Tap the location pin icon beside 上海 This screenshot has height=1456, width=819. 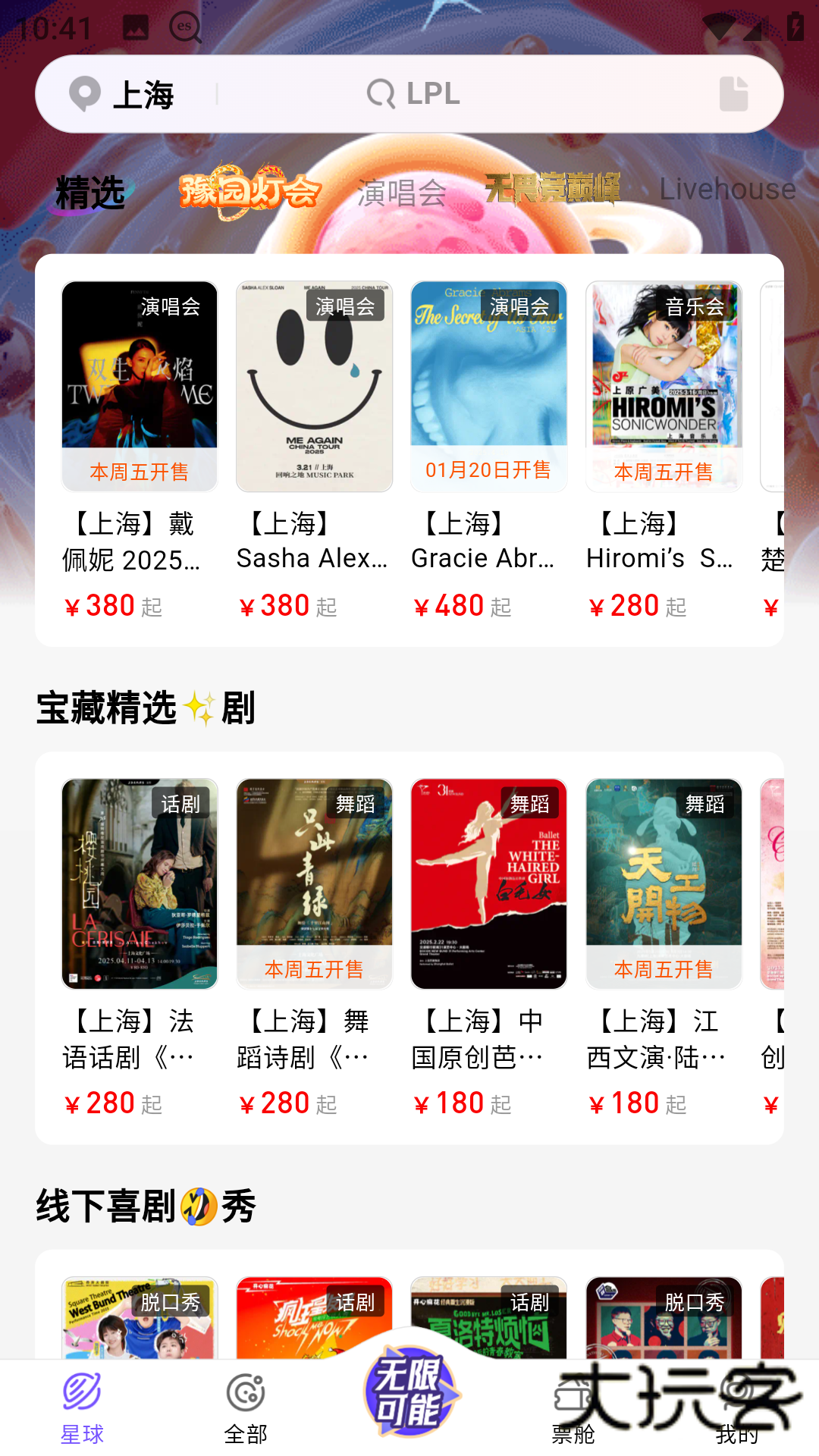pos(85,93)
